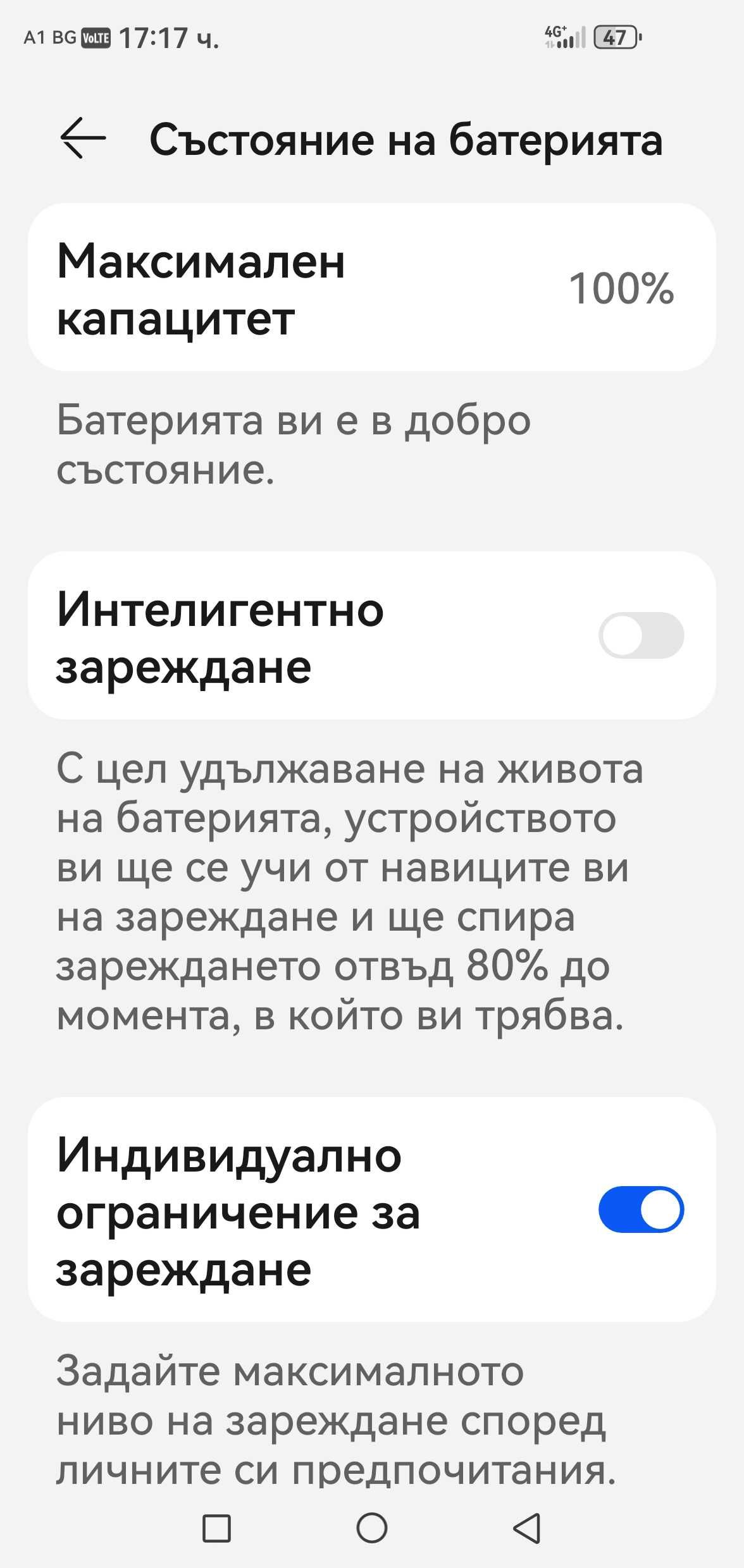Viewport: 744px width, 1568px height.
Task: Tap the system back triangle
Action: tap(527, 1529)
